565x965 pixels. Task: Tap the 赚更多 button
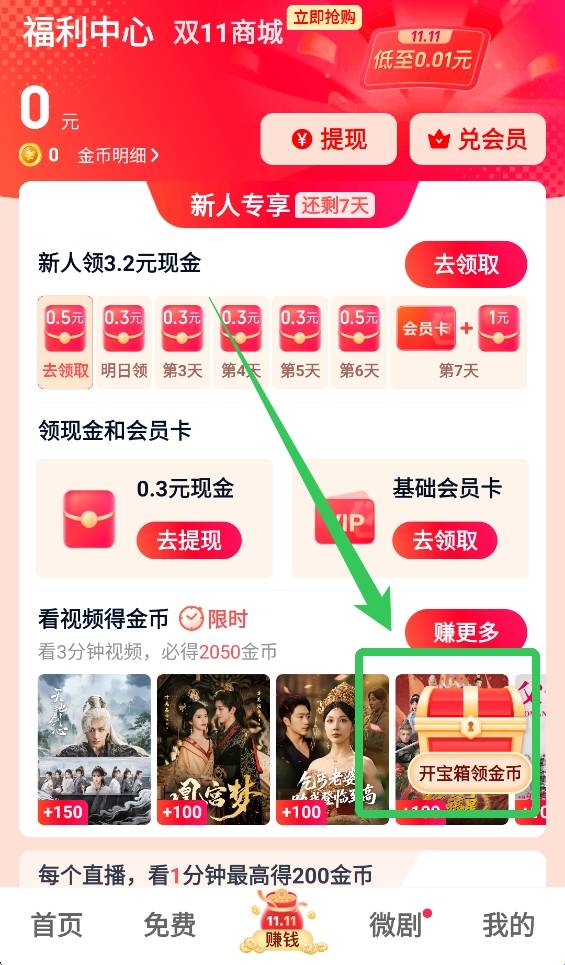click(466, 632)
